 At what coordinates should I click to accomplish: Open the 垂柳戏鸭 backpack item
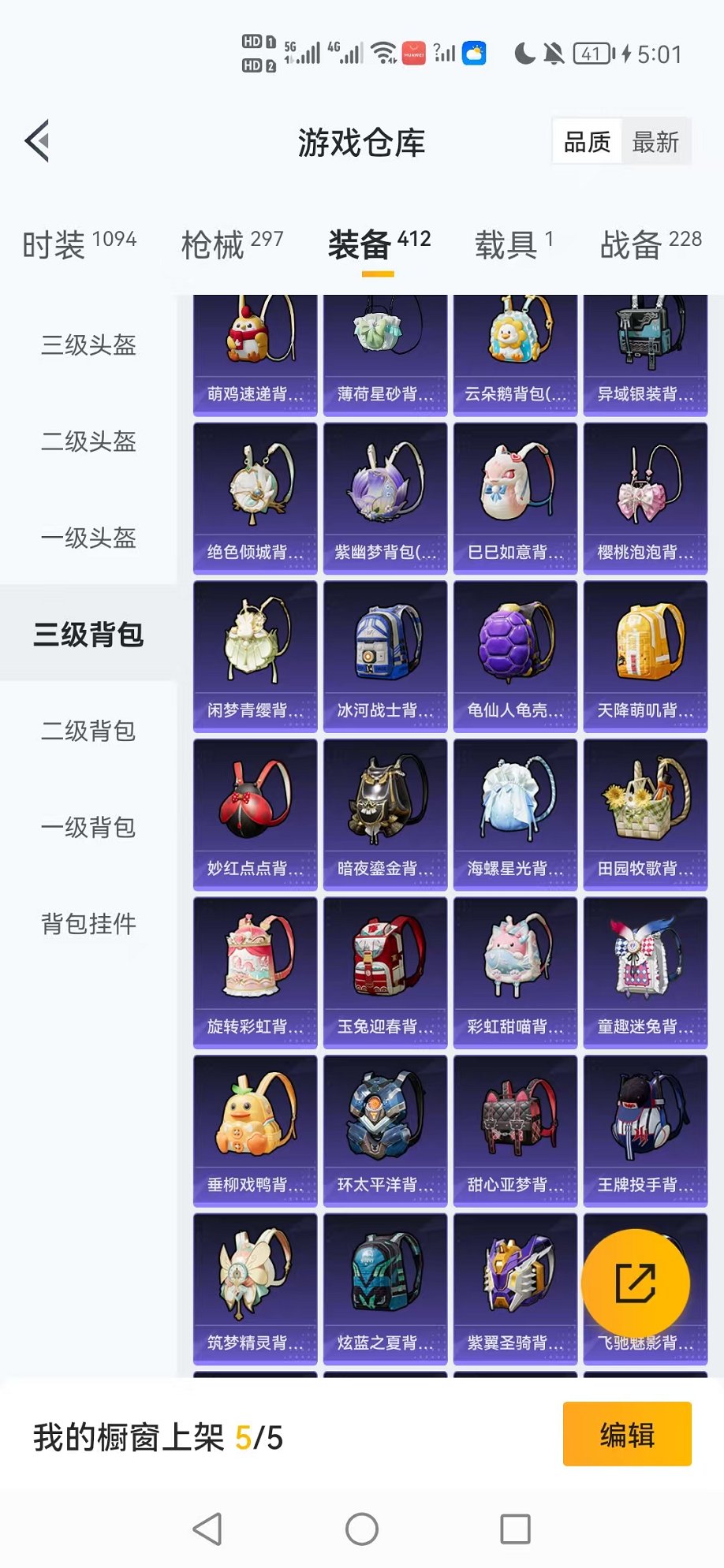pos(255,1130)
